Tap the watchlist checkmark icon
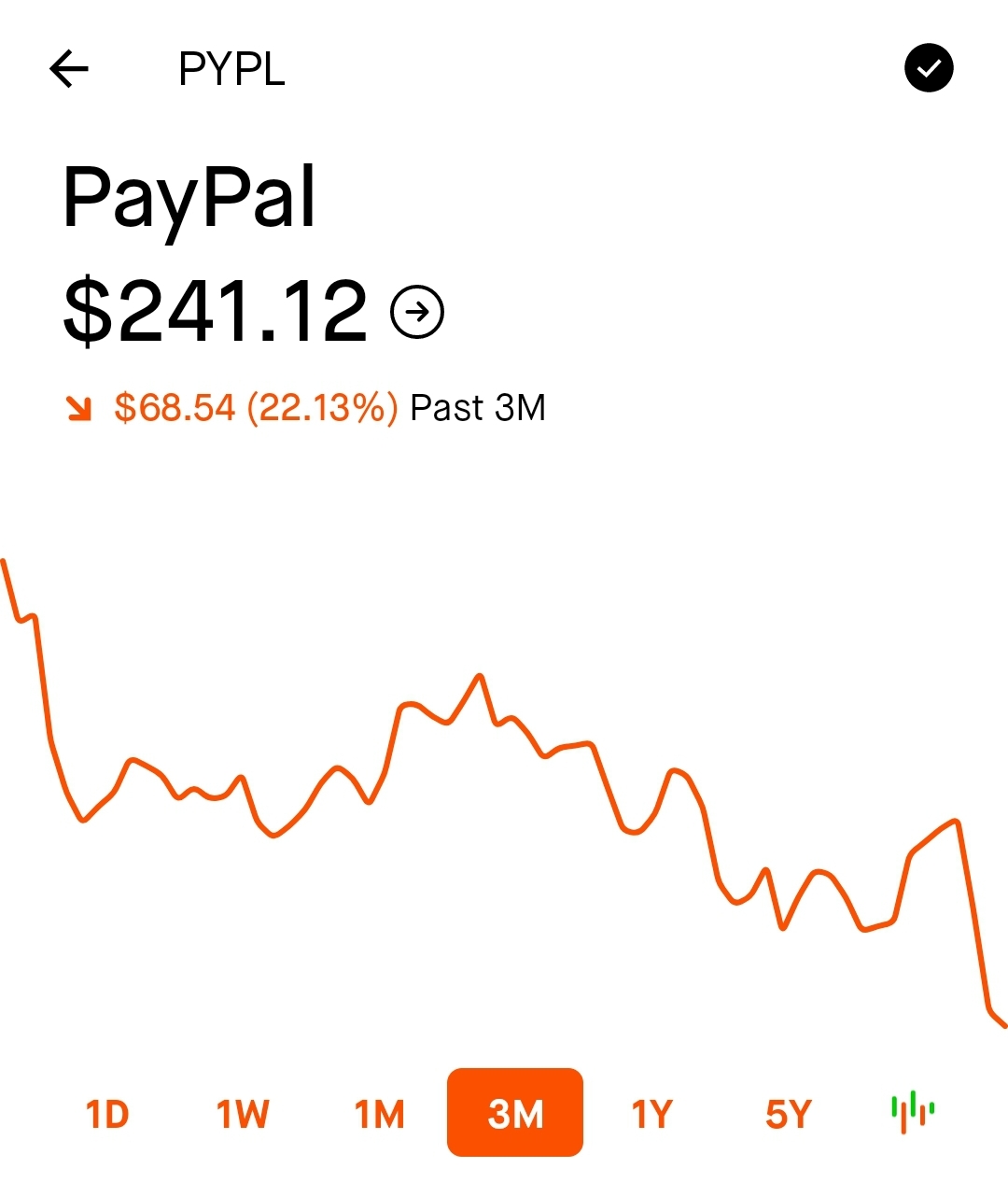Image resolution: width=1008 pixels, height=1196 pixels. click(929, 68)
